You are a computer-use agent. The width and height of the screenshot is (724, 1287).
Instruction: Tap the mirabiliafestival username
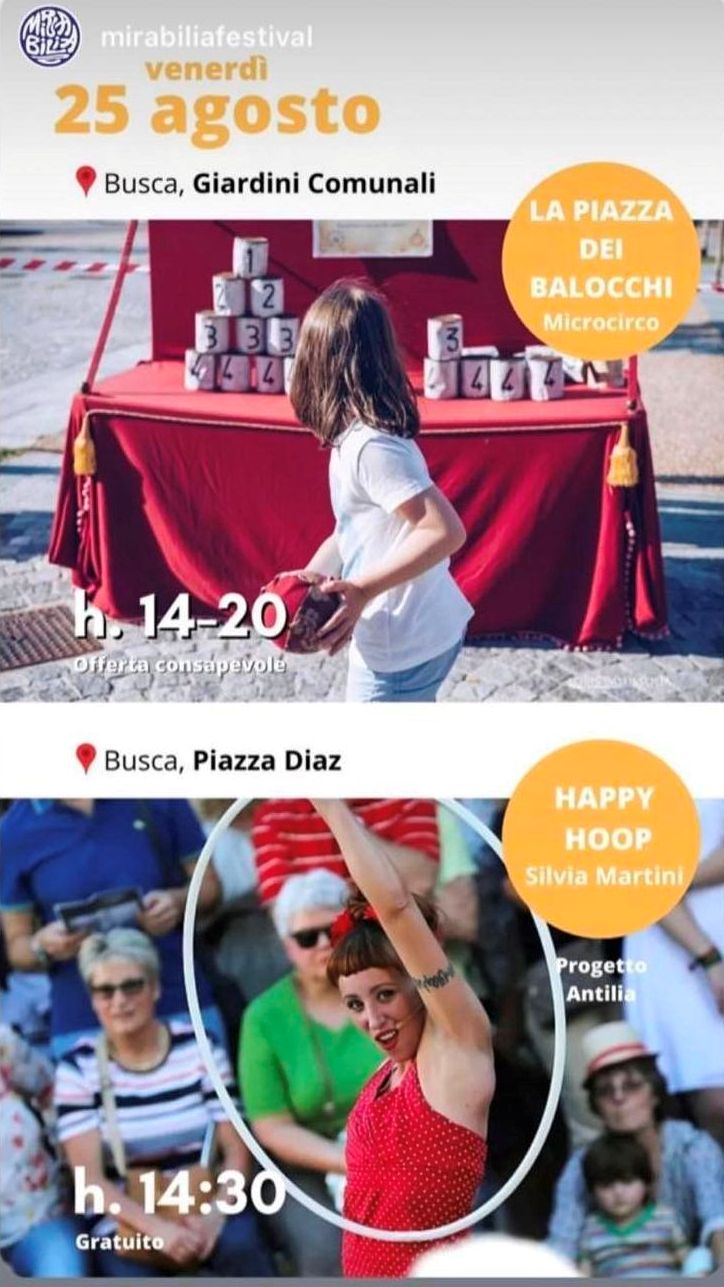pos(207,38)
